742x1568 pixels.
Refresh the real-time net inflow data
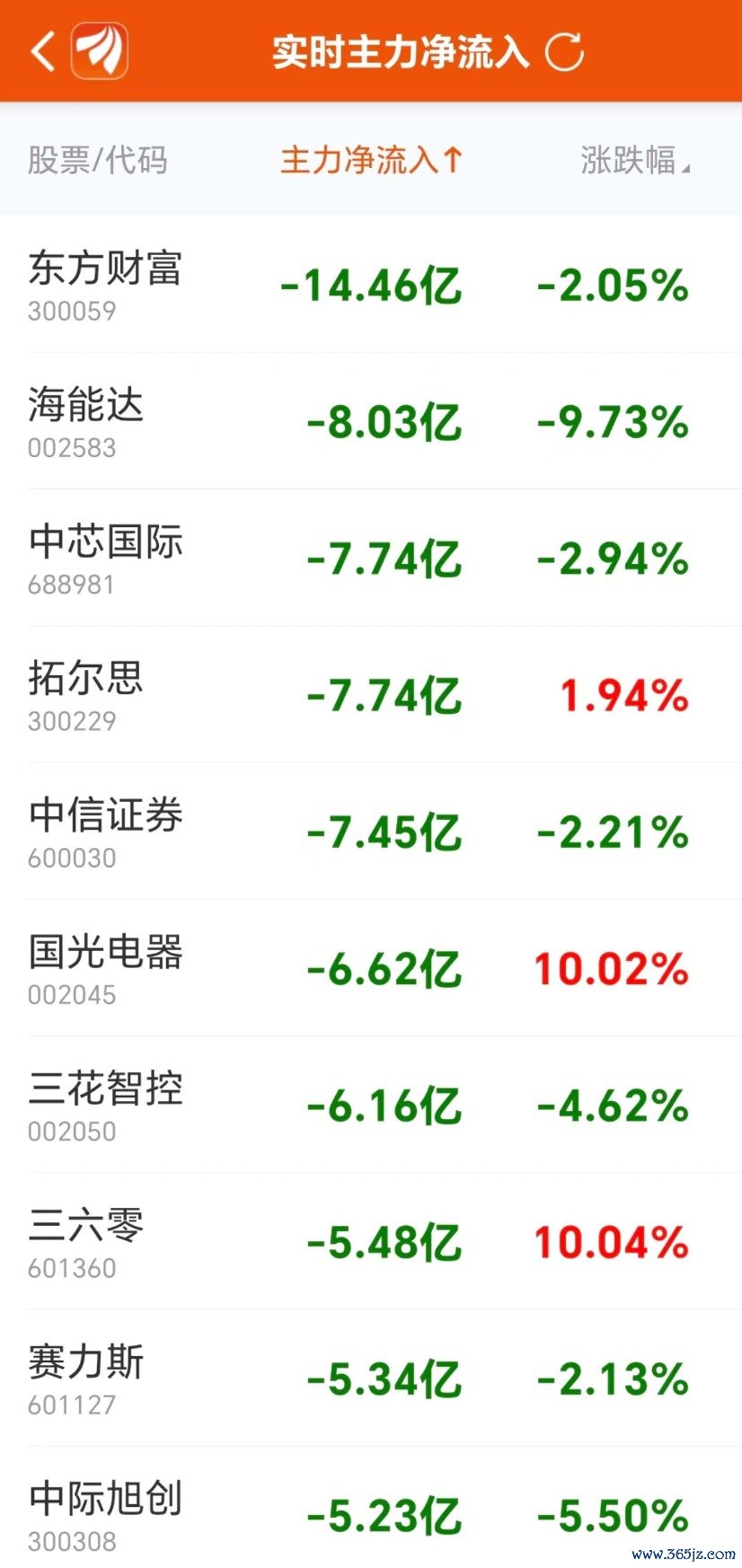pyautogui.click(x=565, y=52)
